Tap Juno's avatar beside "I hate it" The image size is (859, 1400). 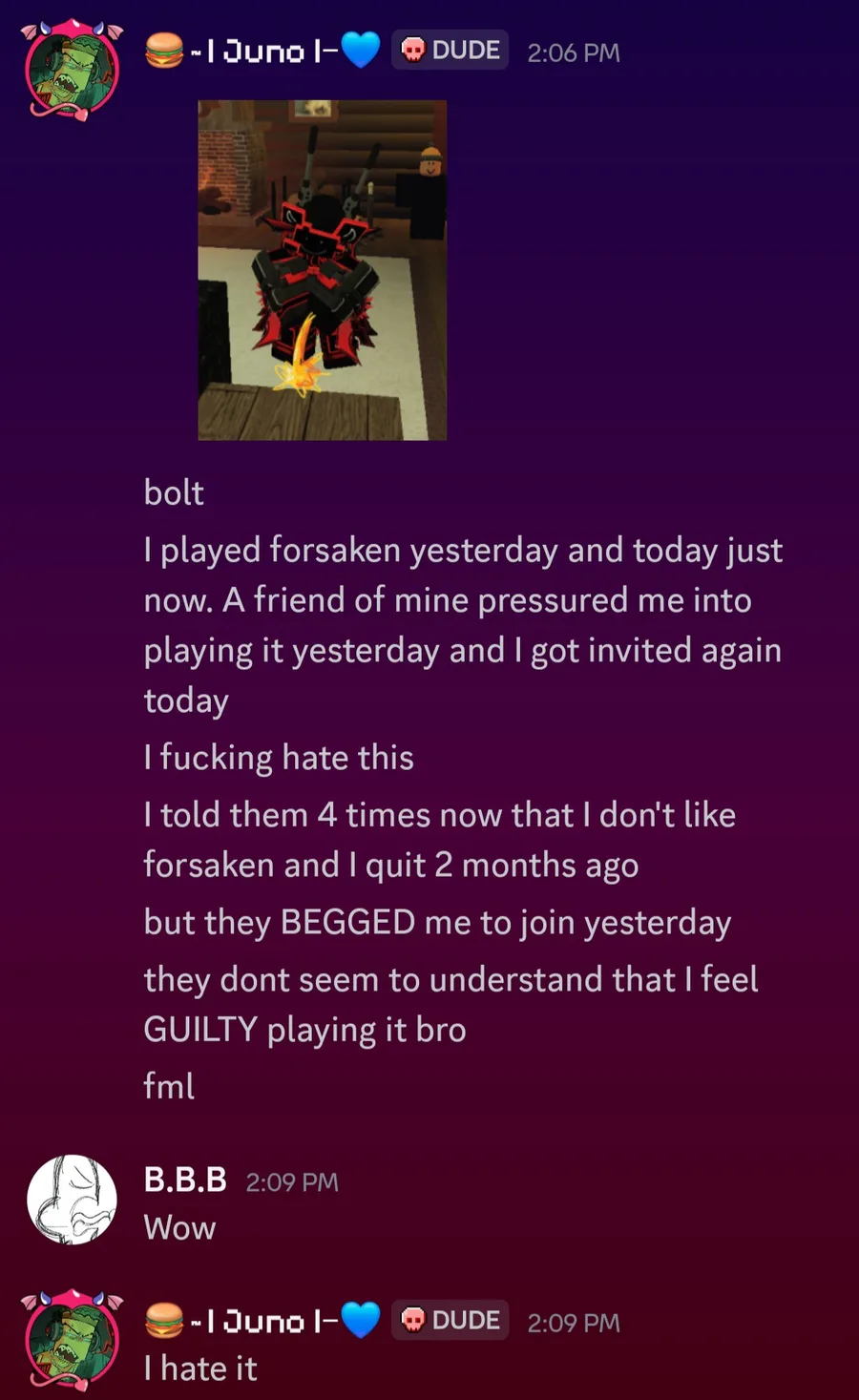tap(73, 1340)
